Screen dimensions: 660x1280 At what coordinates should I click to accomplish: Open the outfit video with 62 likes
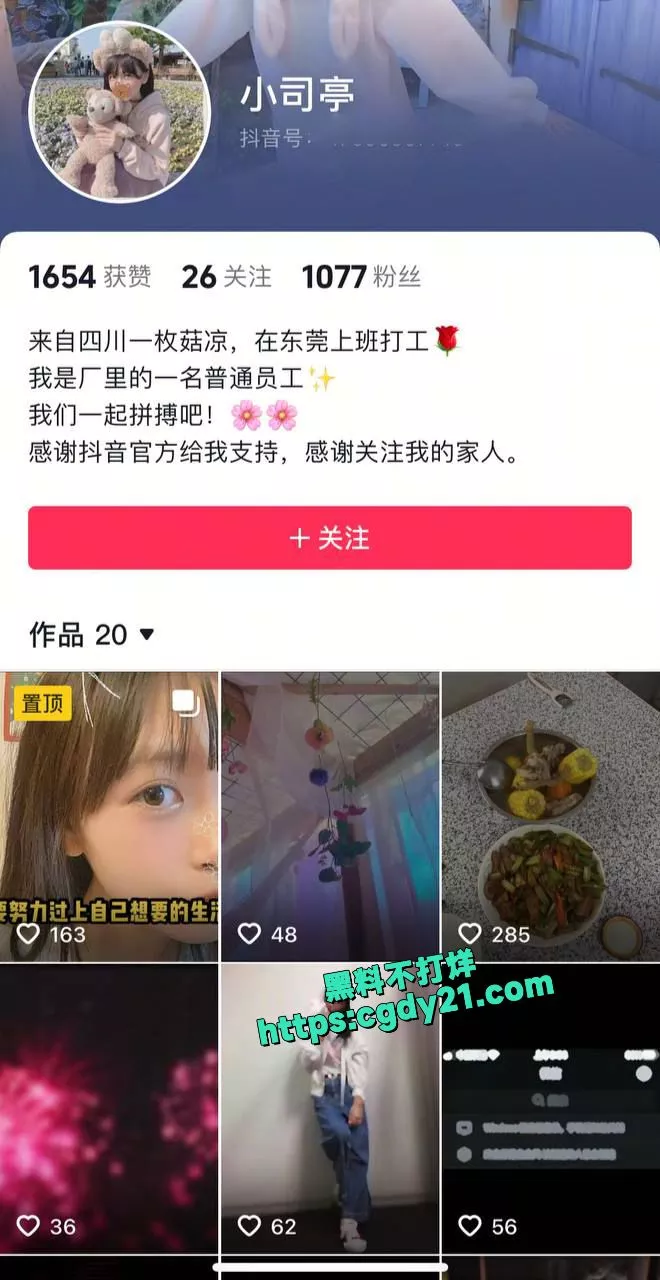[330, 1108]
